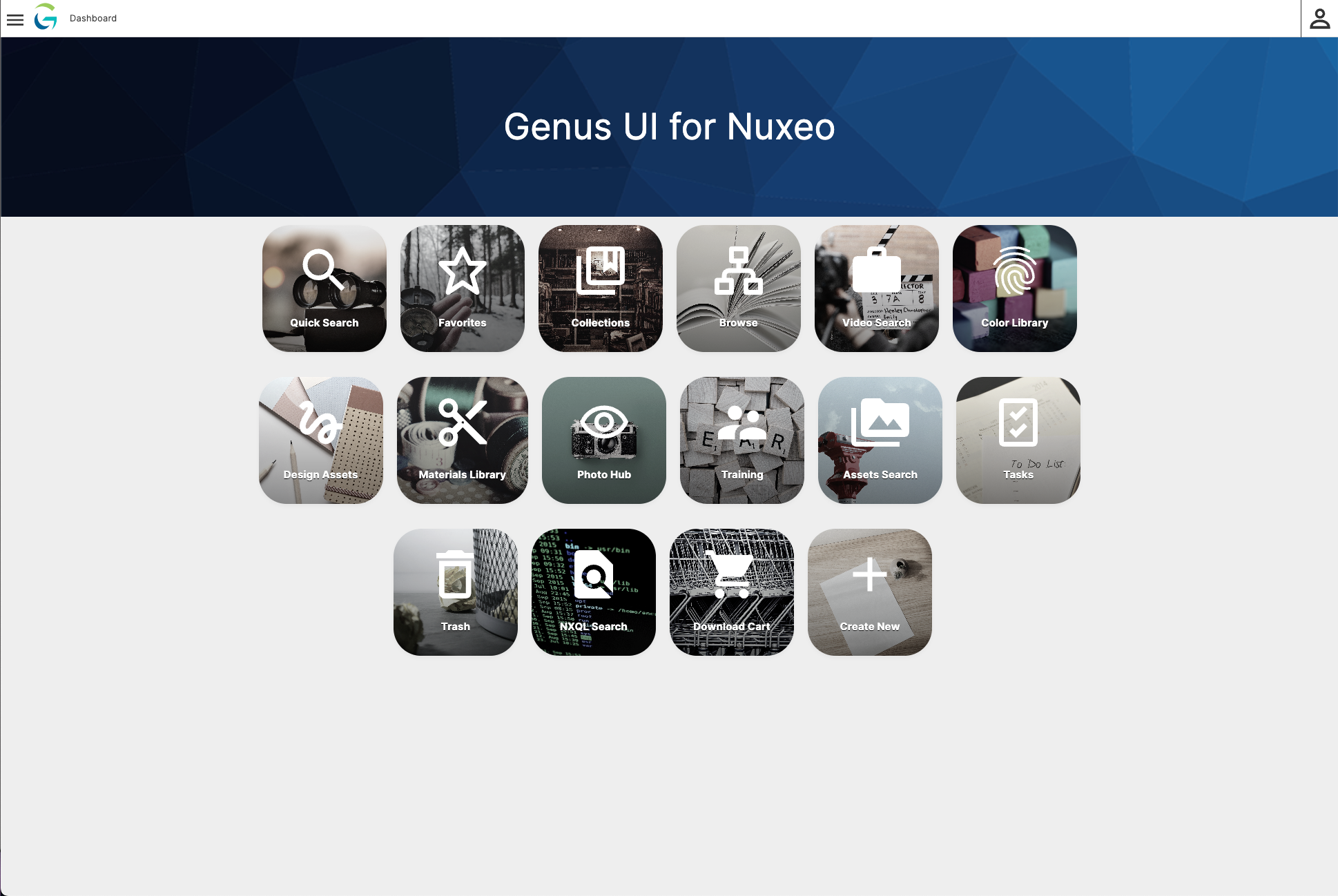Open the Collections tile
The image size is (1338, 896).
tap(601, 289)
